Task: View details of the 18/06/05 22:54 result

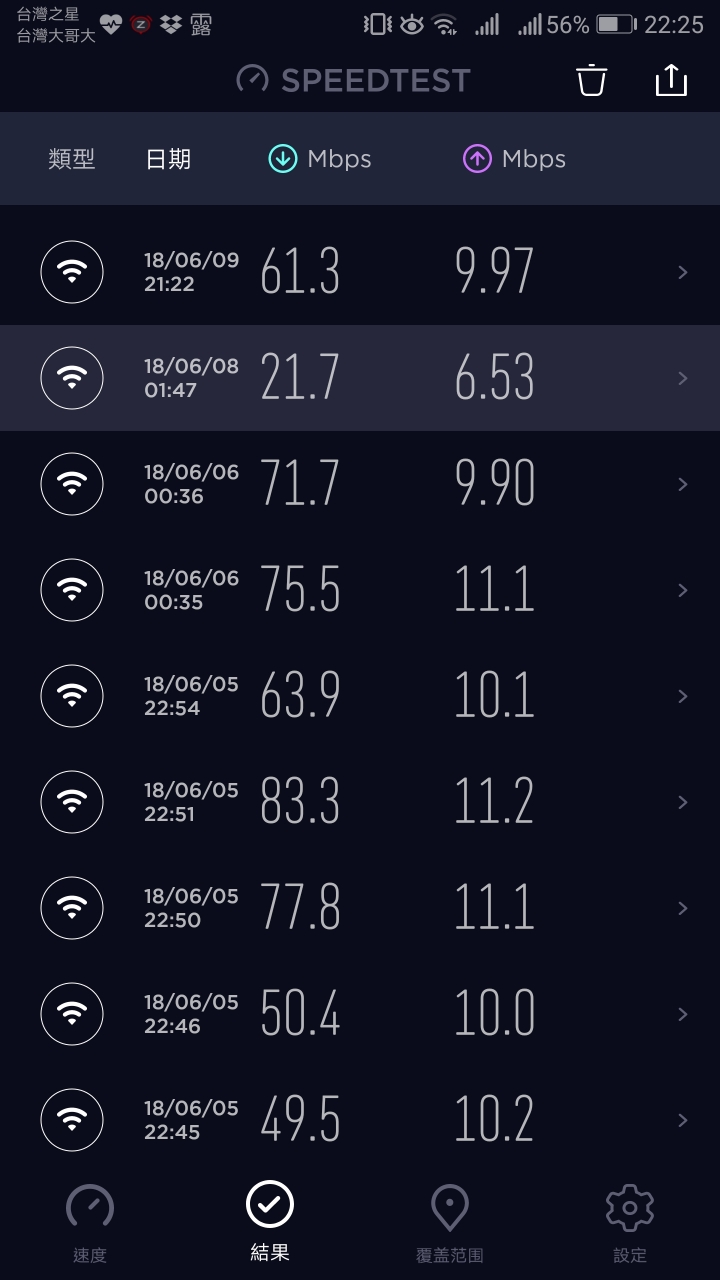Action: tap(360, 696)
